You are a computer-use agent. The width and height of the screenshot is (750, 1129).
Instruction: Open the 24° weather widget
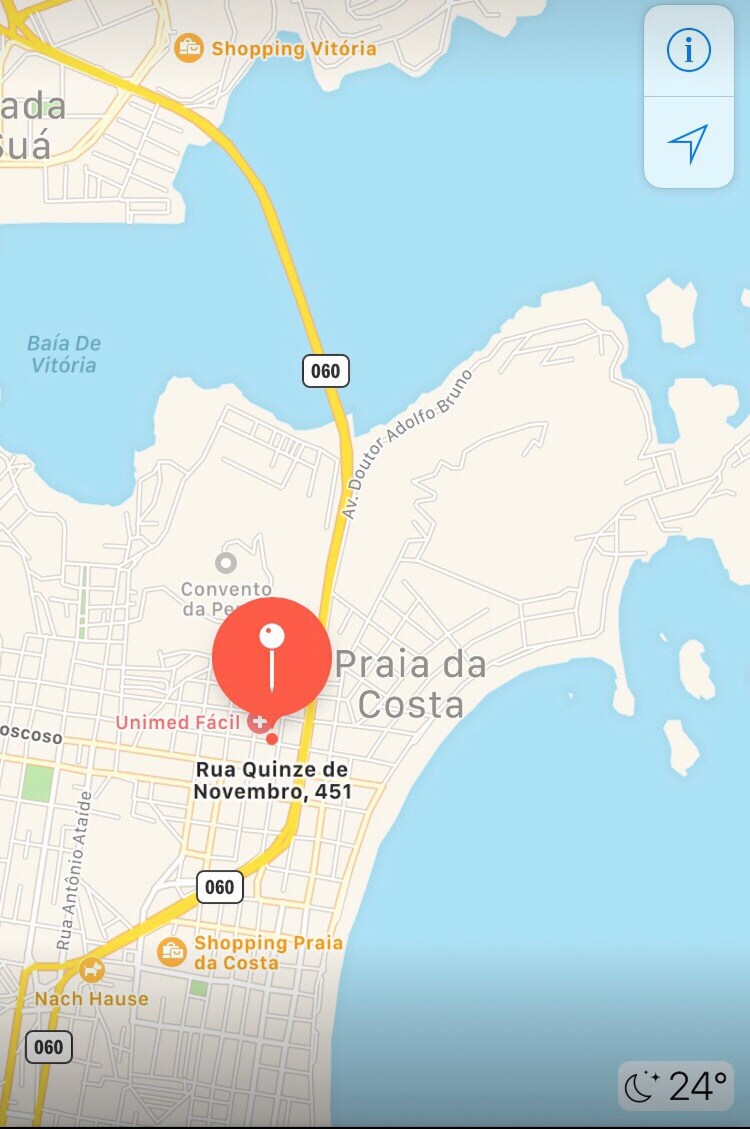[676, 1086]
